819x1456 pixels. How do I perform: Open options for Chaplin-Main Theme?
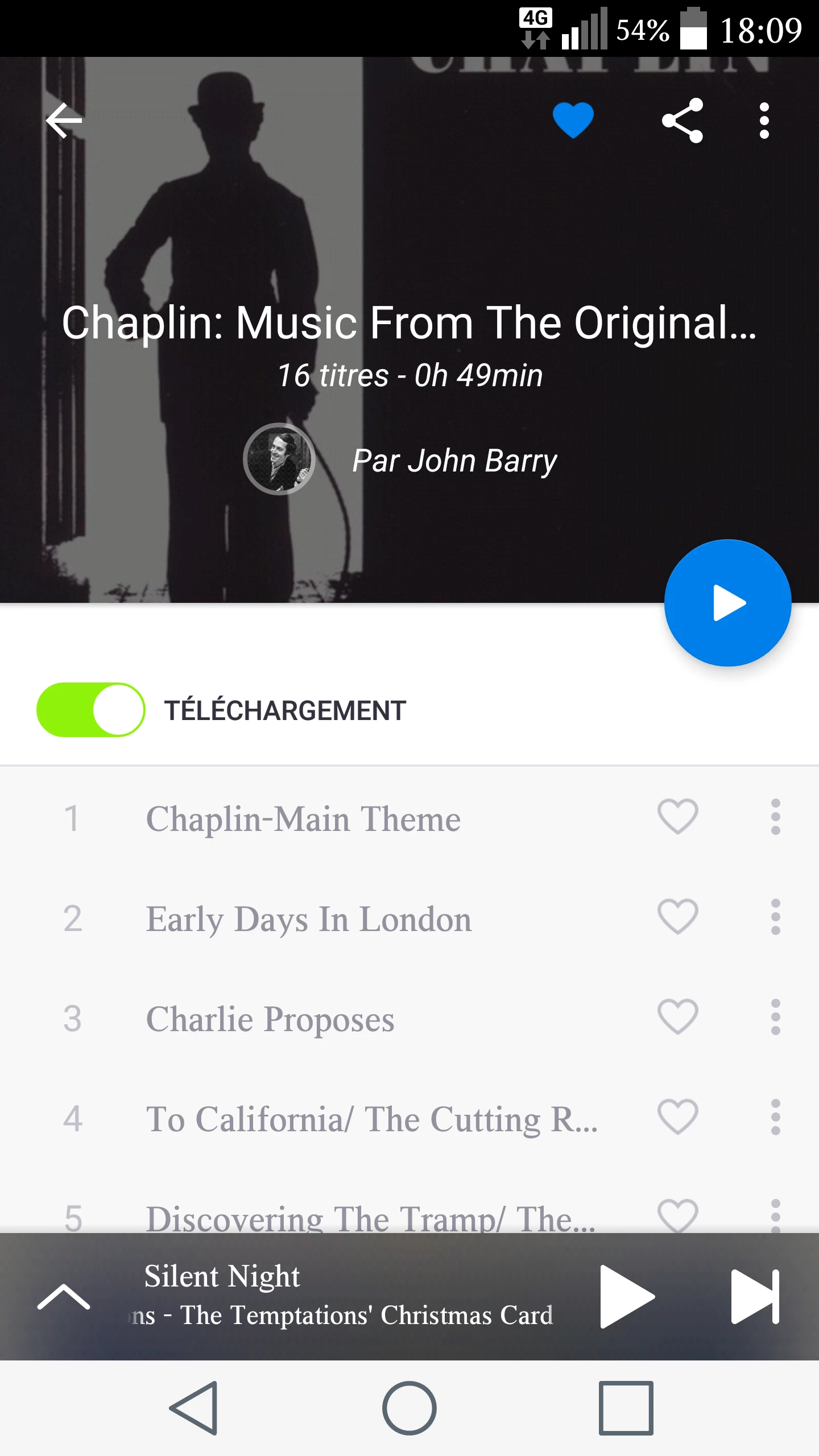click(x=775, y=817)
